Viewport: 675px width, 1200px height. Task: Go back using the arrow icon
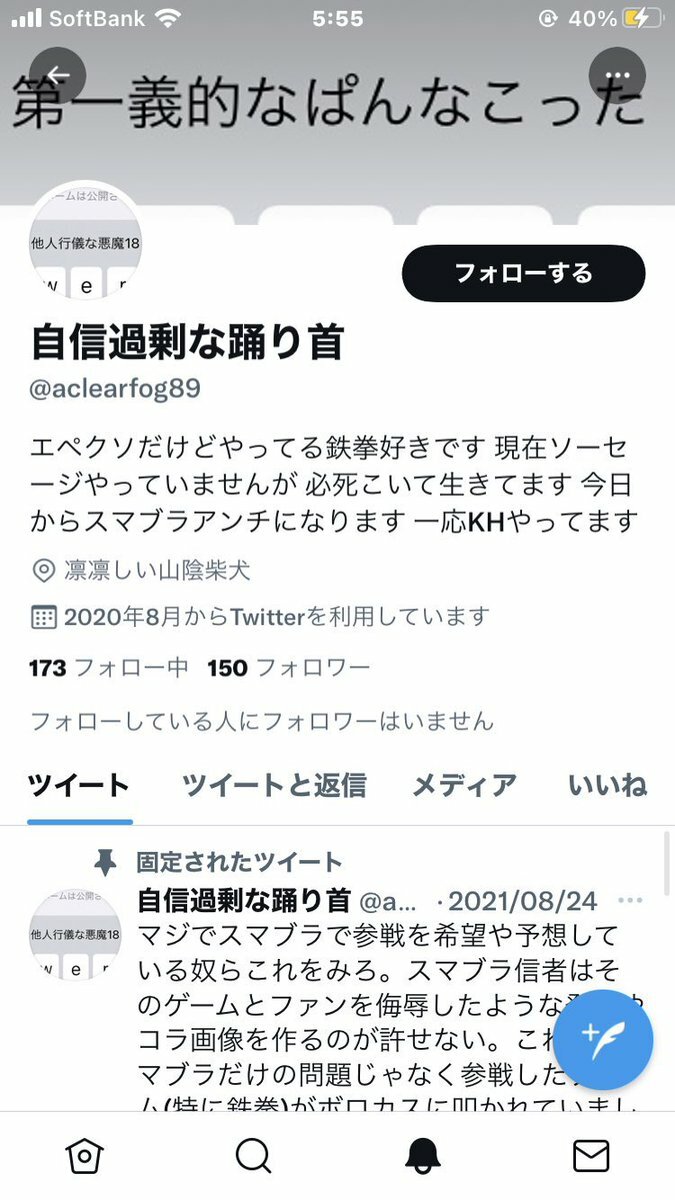(58, 75)
